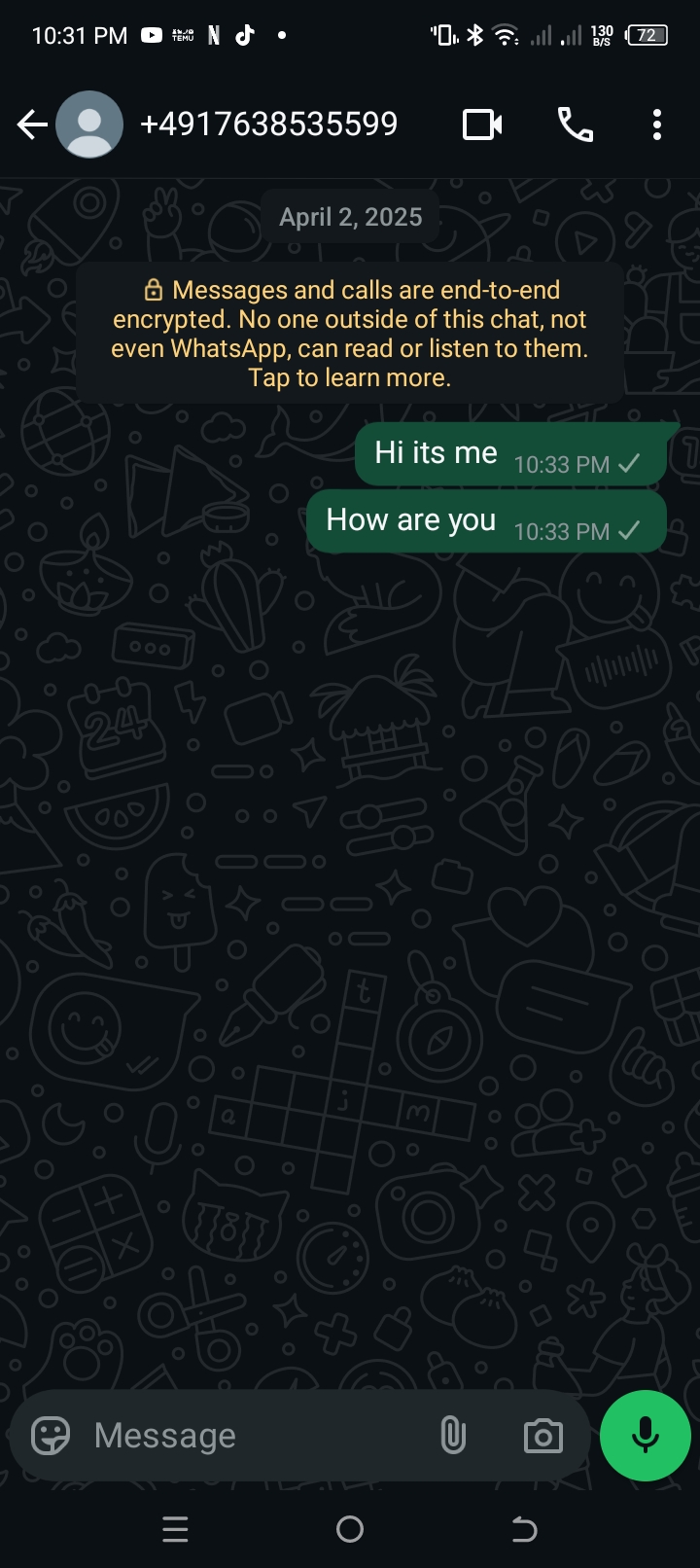Go back using the top-left arrow

pos(32,125)
